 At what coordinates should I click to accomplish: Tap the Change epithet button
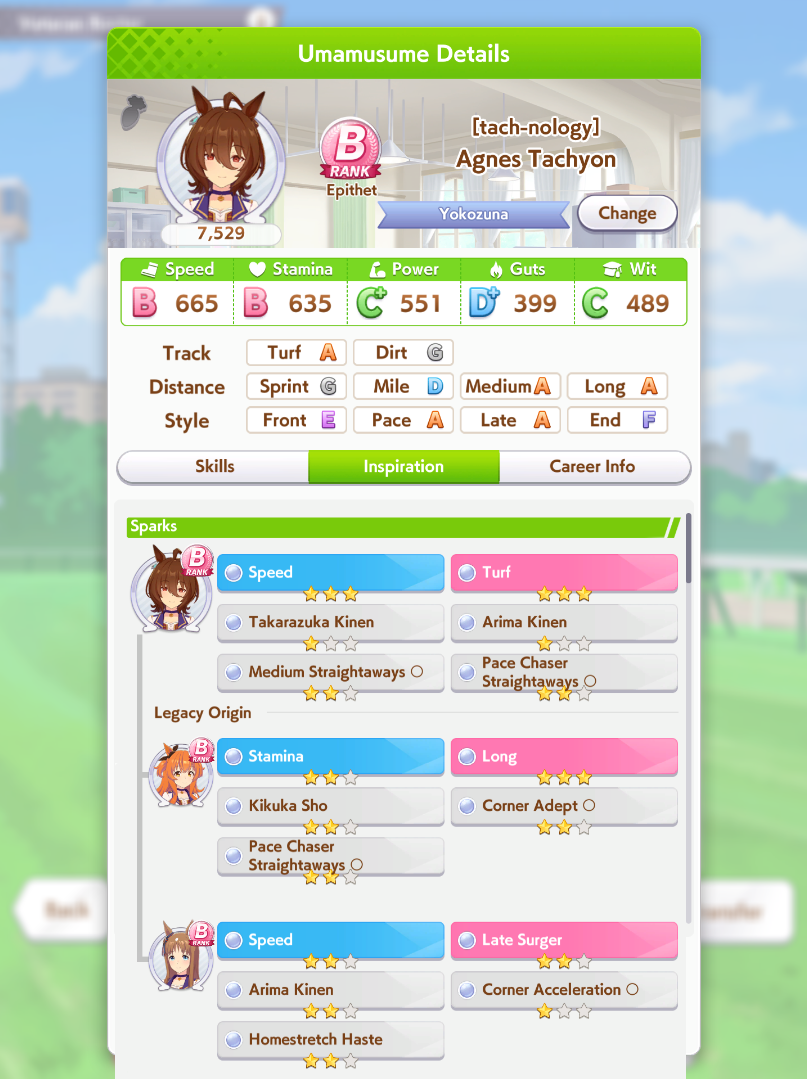[x=627, y=213]
